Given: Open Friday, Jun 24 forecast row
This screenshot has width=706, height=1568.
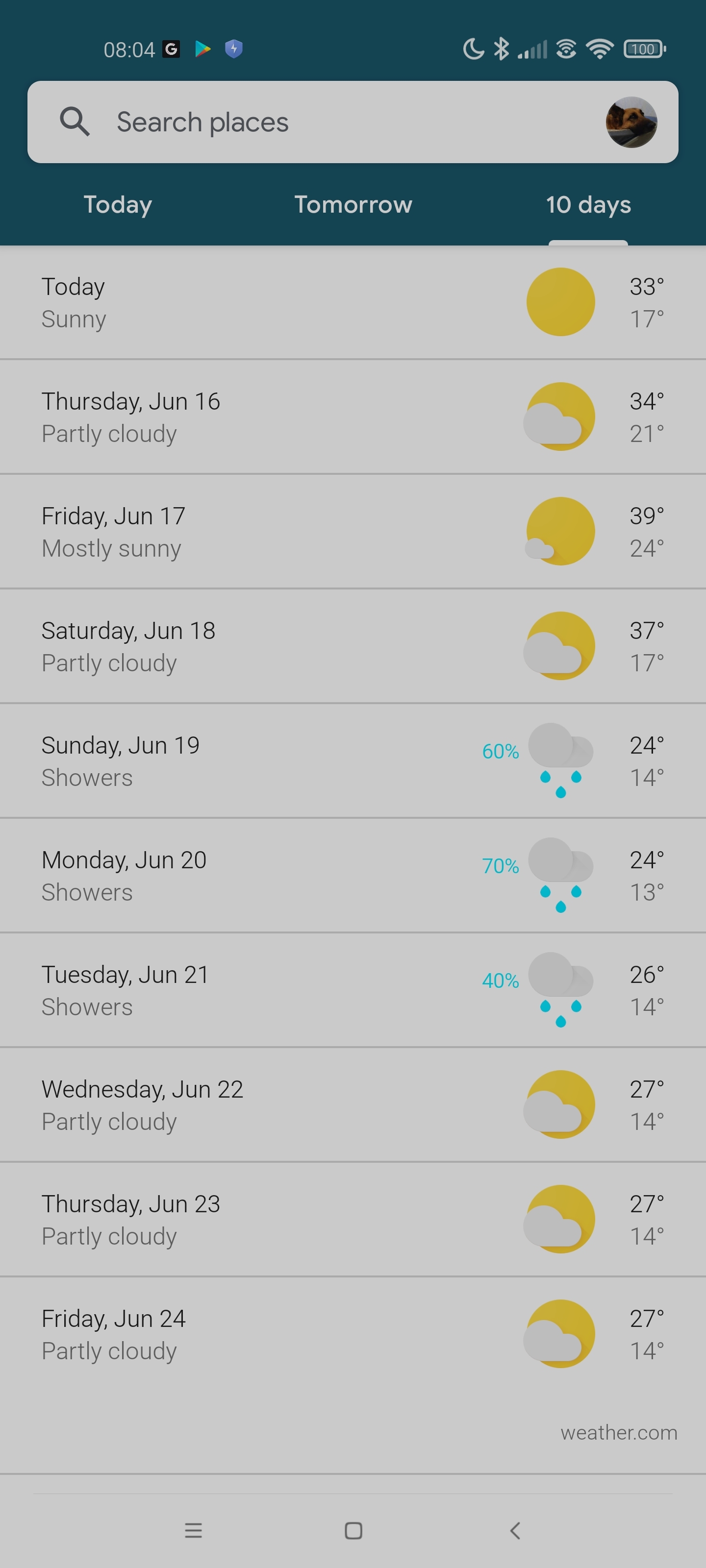Looking at the screenshot, I should (x=353, y=1334).
